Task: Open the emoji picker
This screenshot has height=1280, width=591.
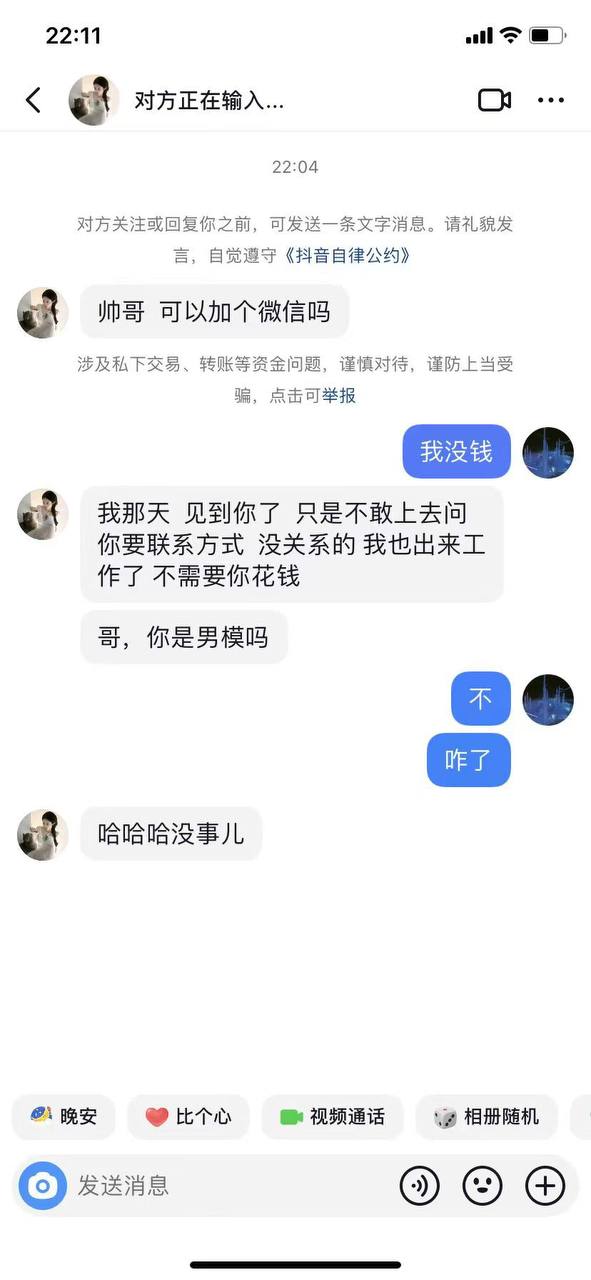Action: 482,1186
